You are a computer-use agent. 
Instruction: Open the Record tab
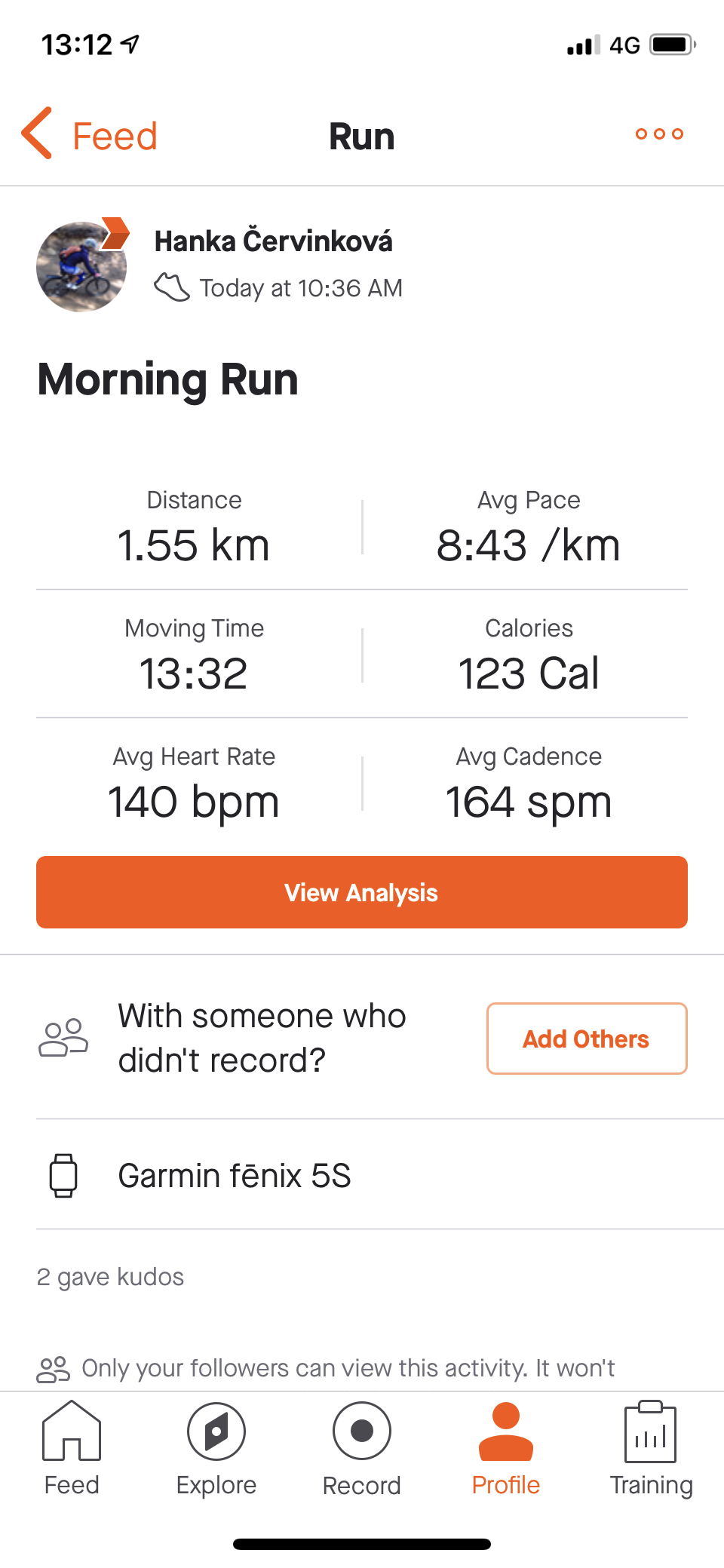pos(362,1449)
